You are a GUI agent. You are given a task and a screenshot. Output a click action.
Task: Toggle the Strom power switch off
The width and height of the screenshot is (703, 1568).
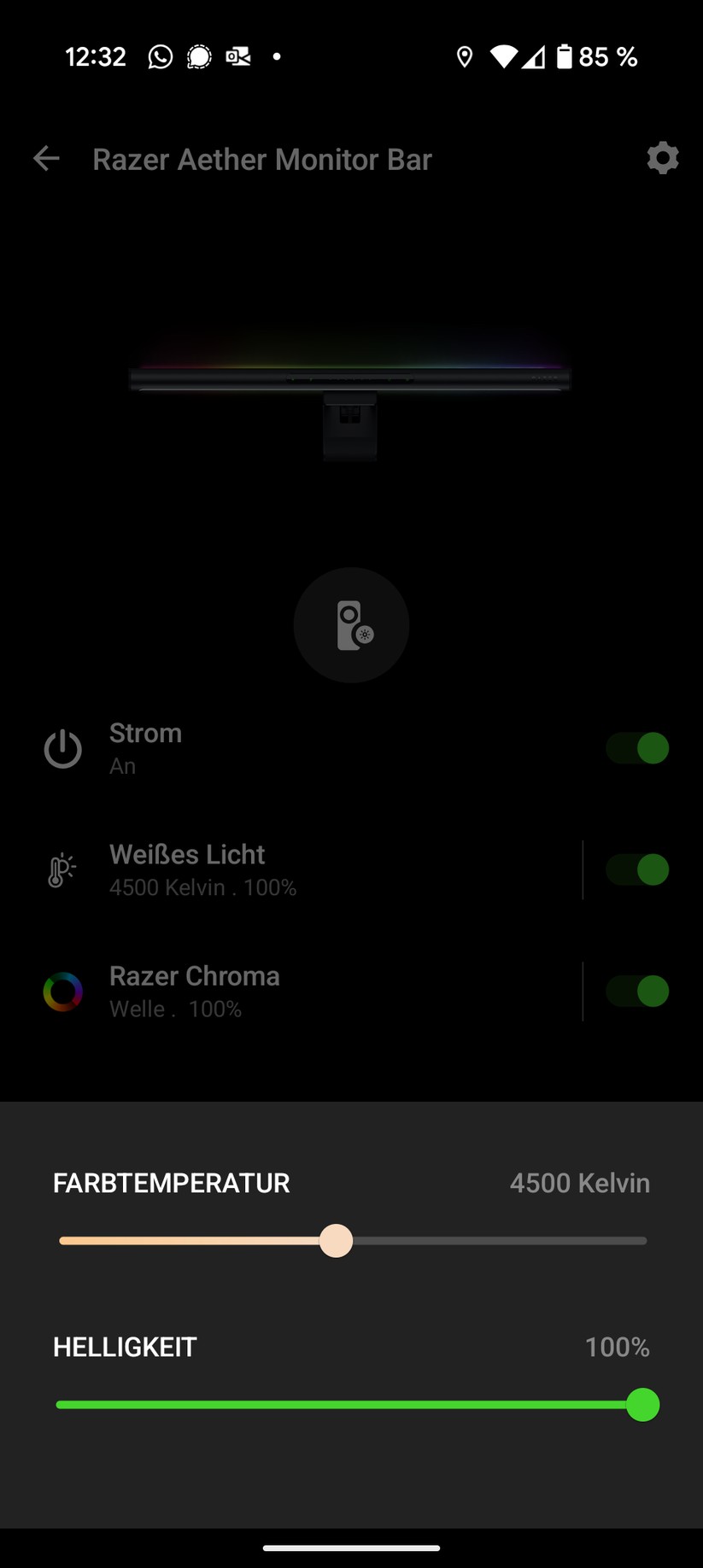click(637, 748)
